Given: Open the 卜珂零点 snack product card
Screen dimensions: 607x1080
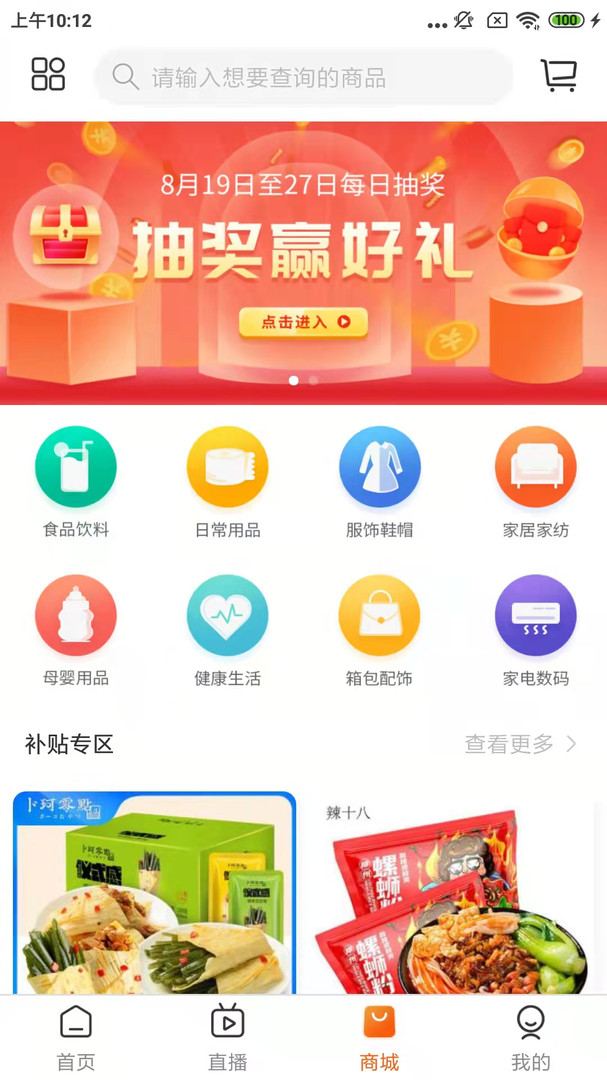Looking at the screenshot, I should (154, 892).
